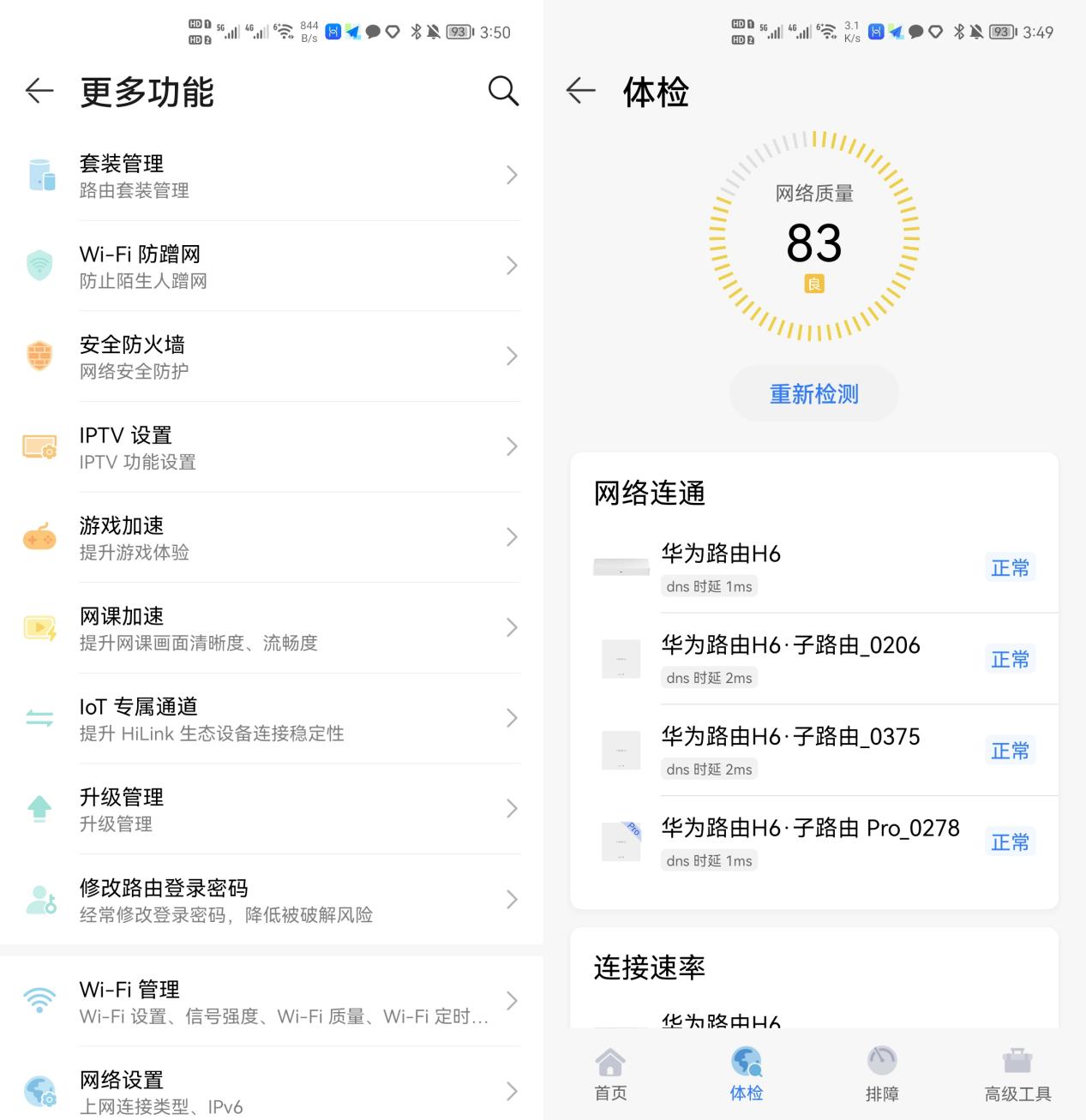
Task: Click the network quality 83 score ring
Action: coord(813,245)
